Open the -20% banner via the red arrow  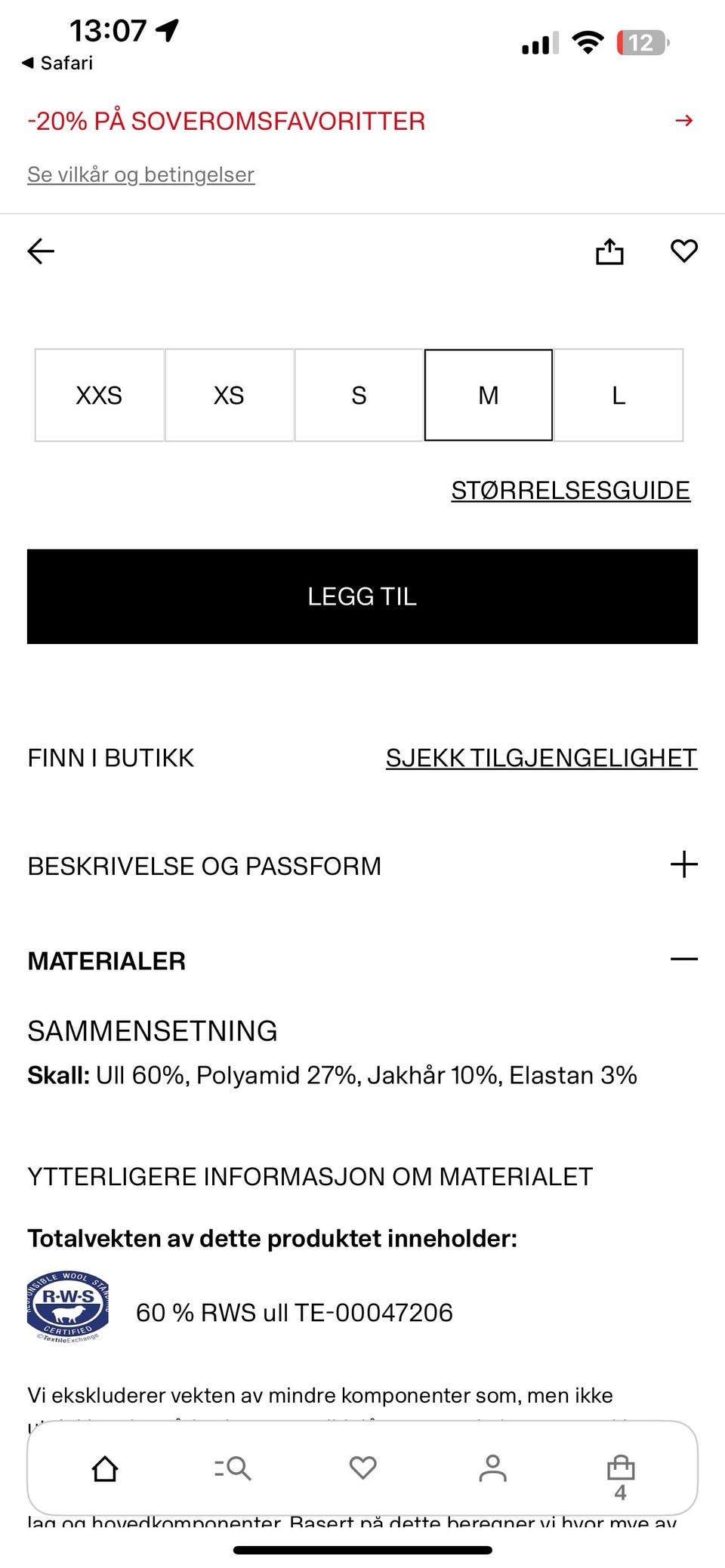[x=684, y=121]
